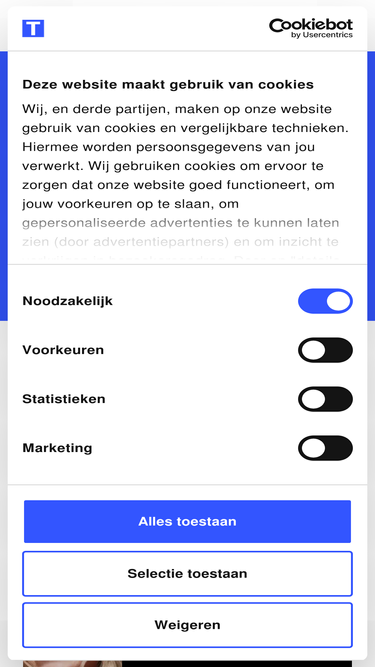
Task: Enable the Voorkeuren toggle
Action: pyautogui.click(x=325, y=350)
